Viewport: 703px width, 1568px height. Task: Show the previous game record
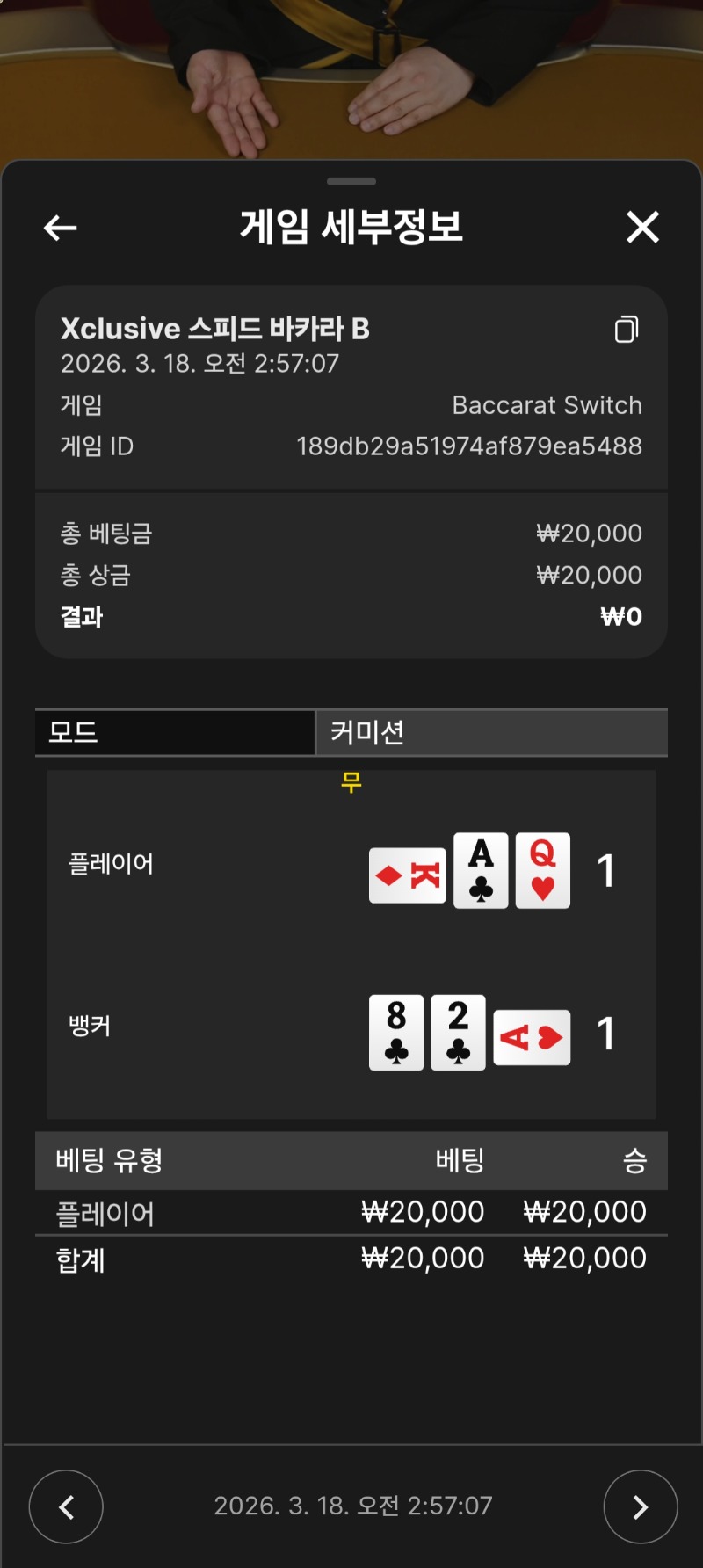point(66,1506)
